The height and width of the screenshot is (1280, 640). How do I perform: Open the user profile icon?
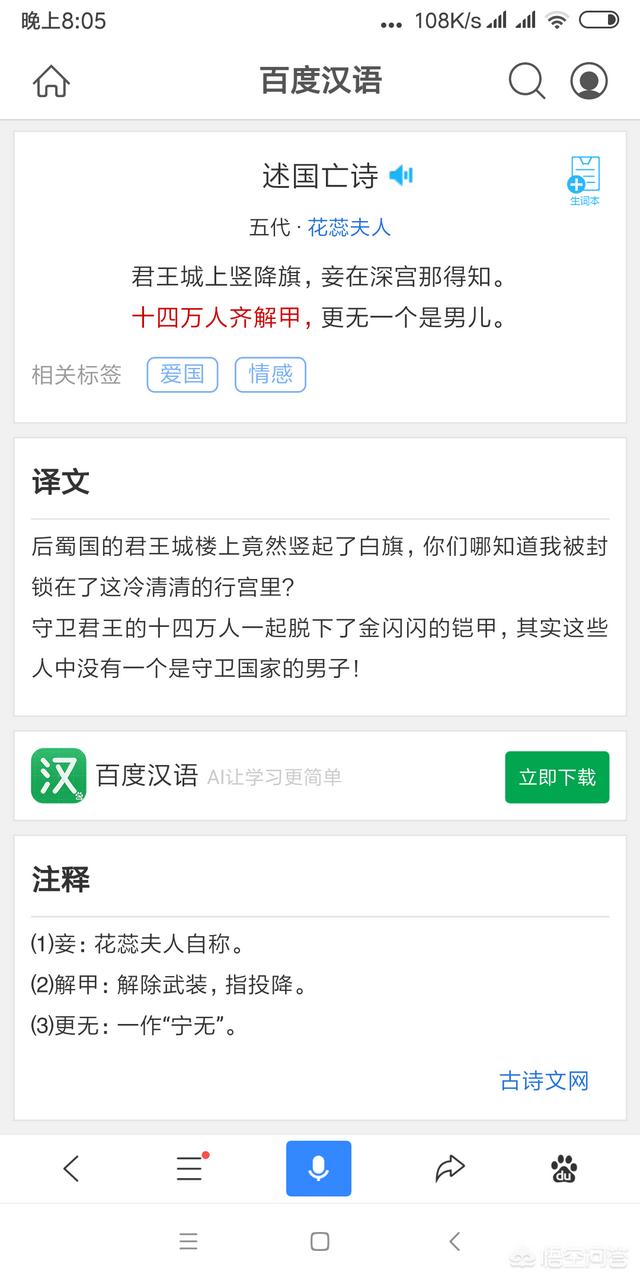click(x=589, y=81)
